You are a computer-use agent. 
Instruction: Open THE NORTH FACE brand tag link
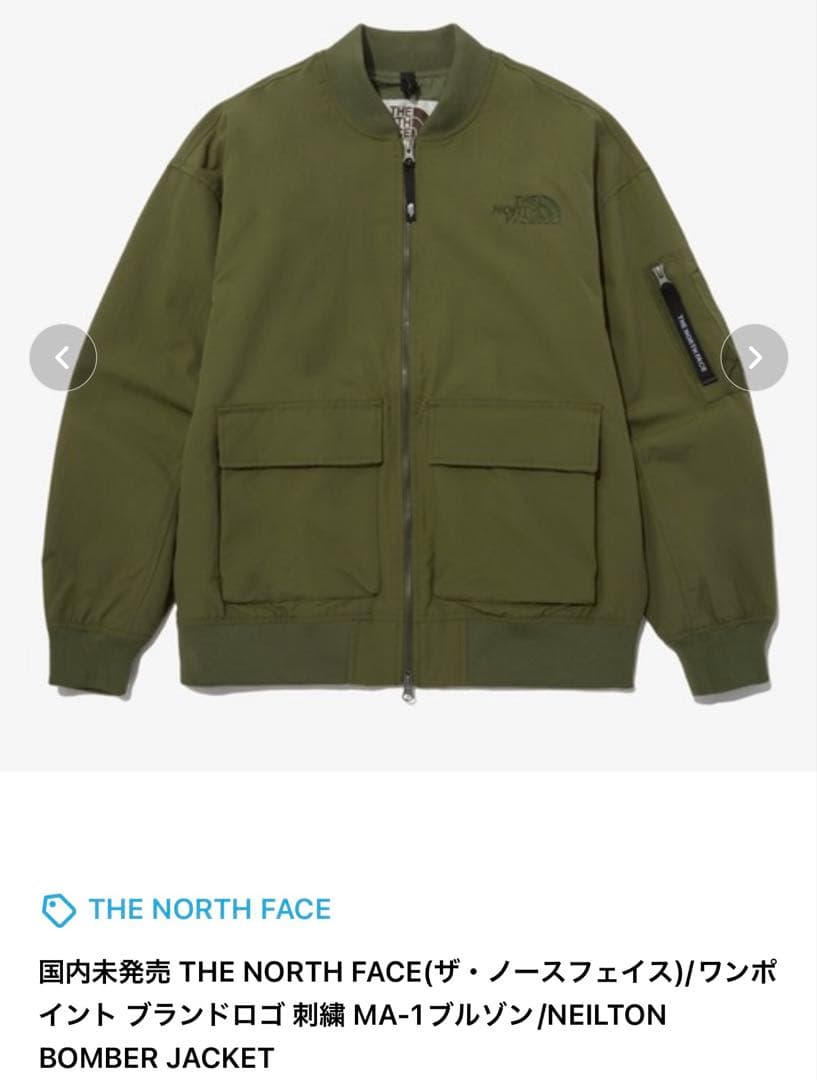point(208,909)
